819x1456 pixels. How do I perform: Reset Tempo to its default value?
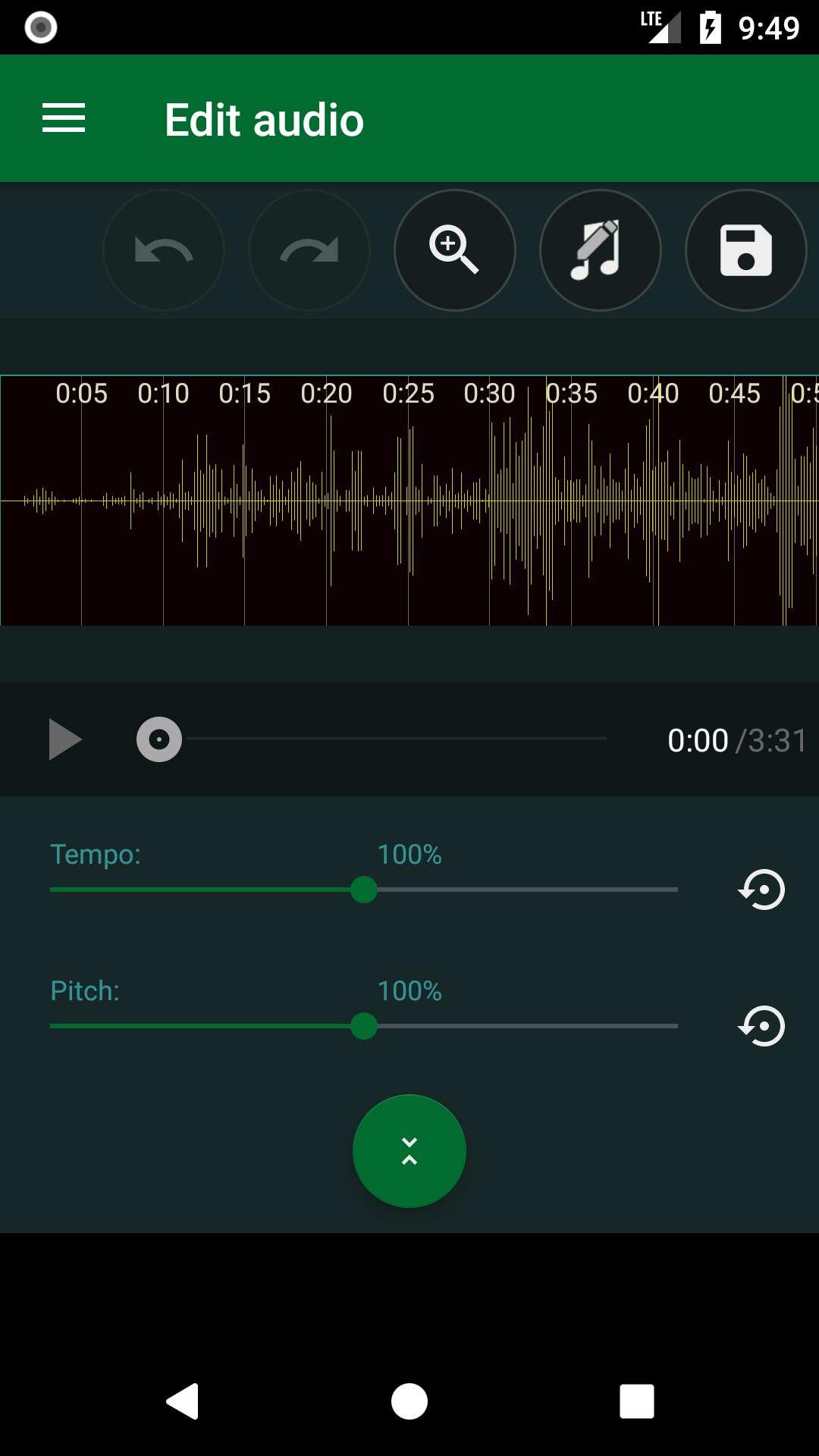click(x=761, y=890)
